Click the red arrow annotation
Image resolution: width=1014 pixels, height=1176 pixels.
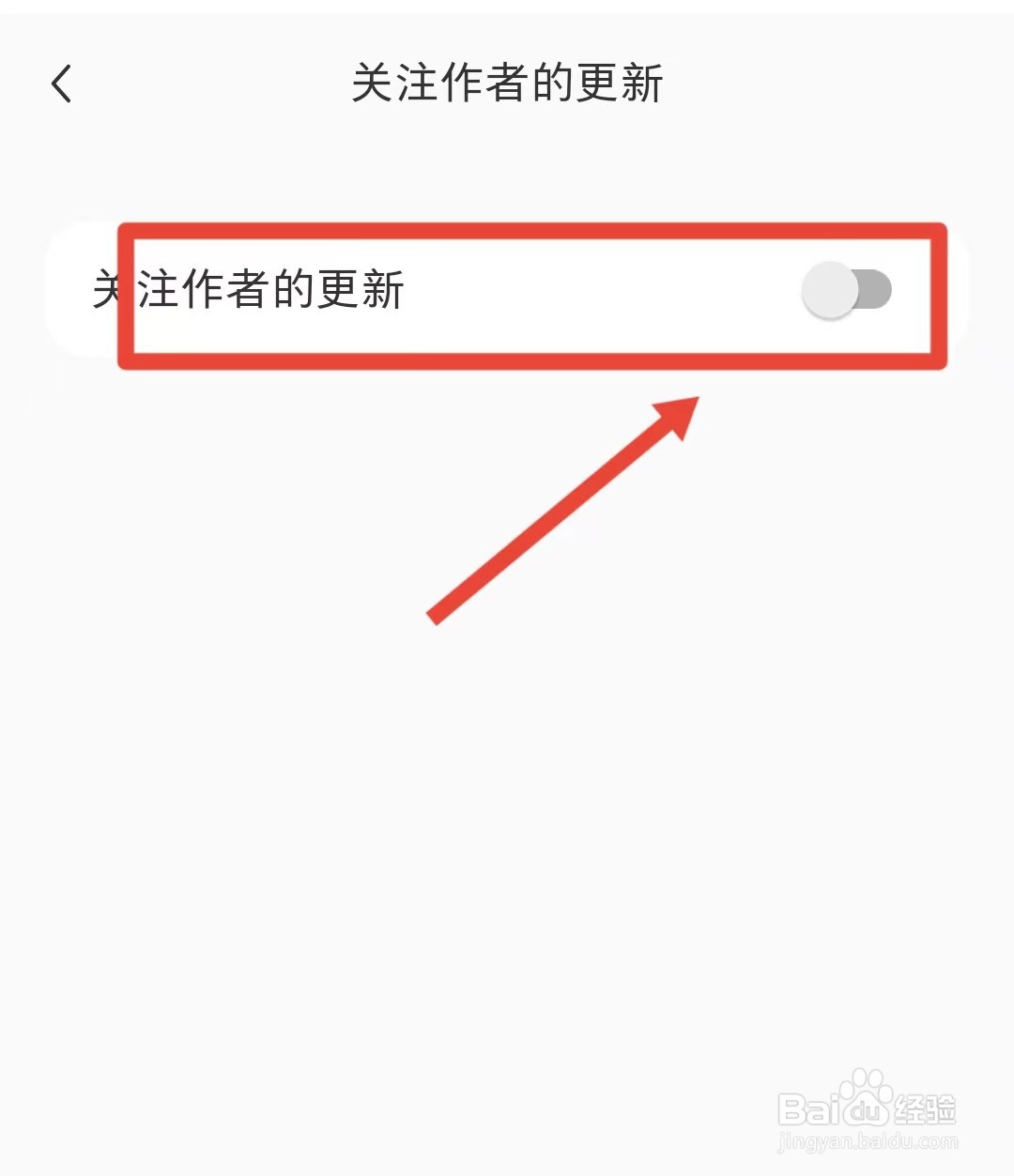pos(563,512)
